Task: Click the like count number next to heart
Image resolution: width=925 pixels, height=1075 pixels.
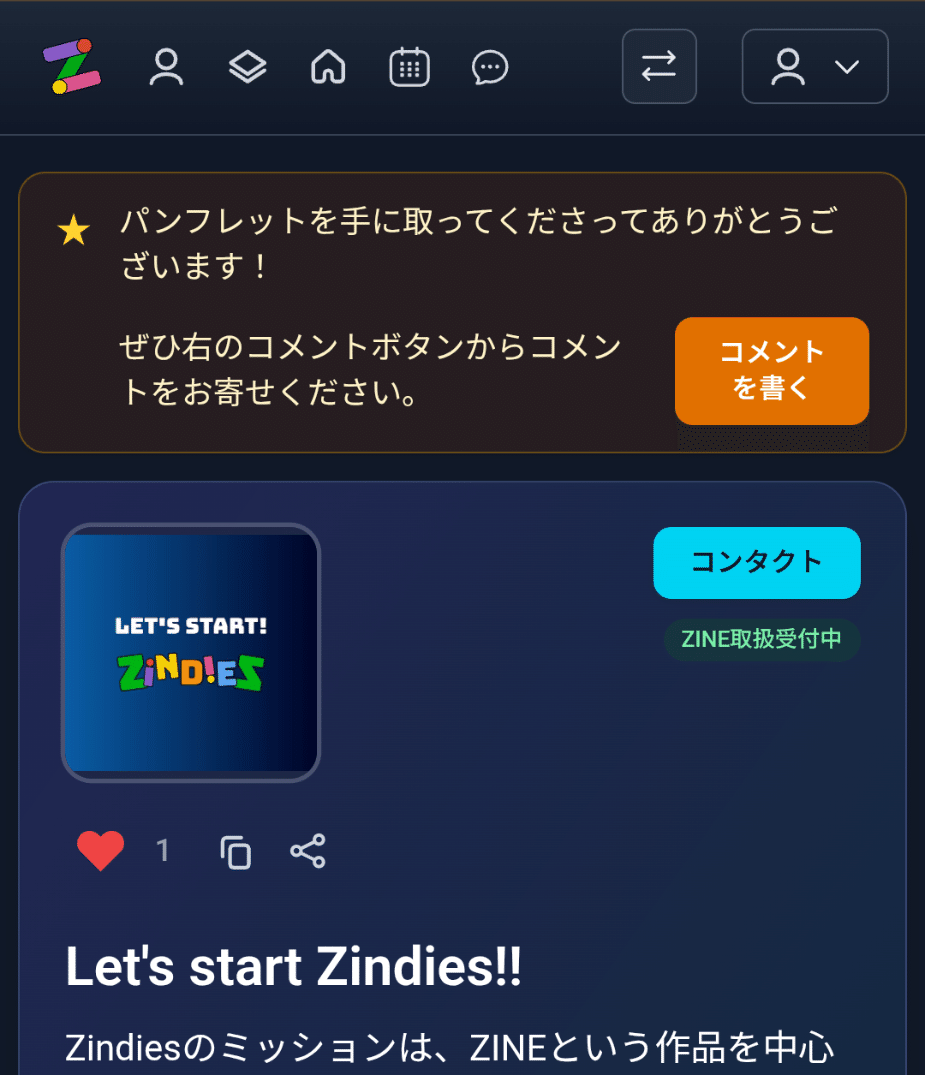Action: [x=162, y=851]
